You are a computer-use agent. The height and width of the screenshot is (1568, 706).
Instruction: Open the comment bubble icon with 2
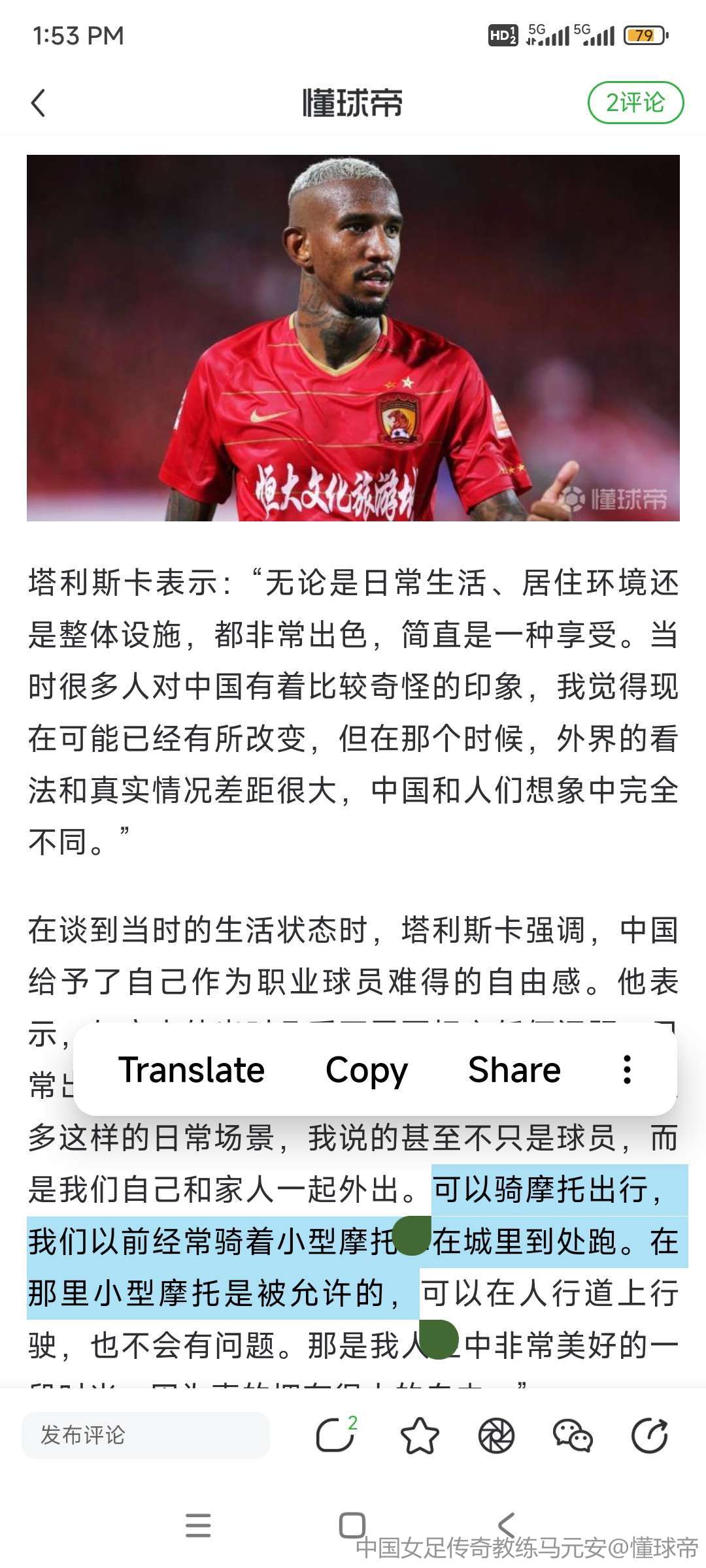click(336, 1435)
